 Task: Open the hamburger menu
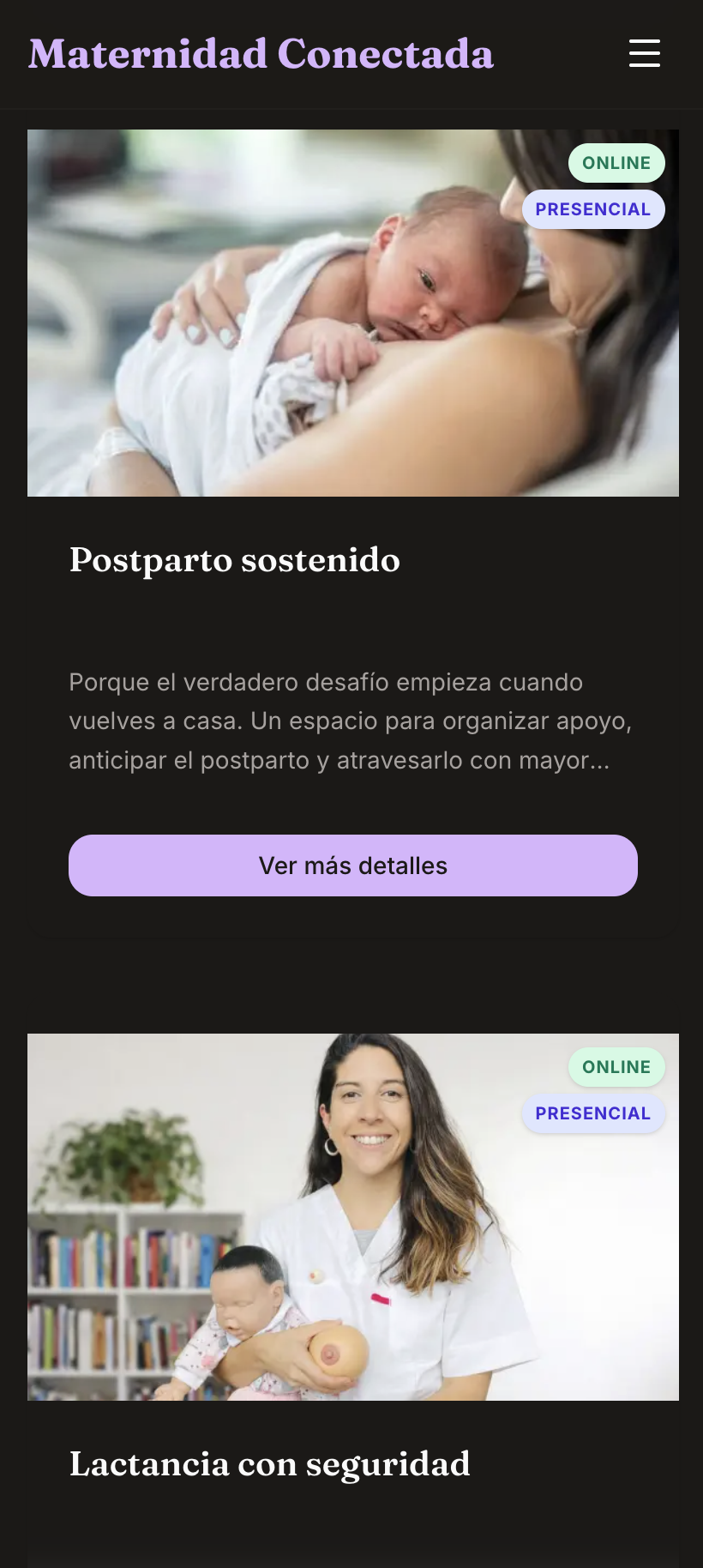click(x=644, y=53)
